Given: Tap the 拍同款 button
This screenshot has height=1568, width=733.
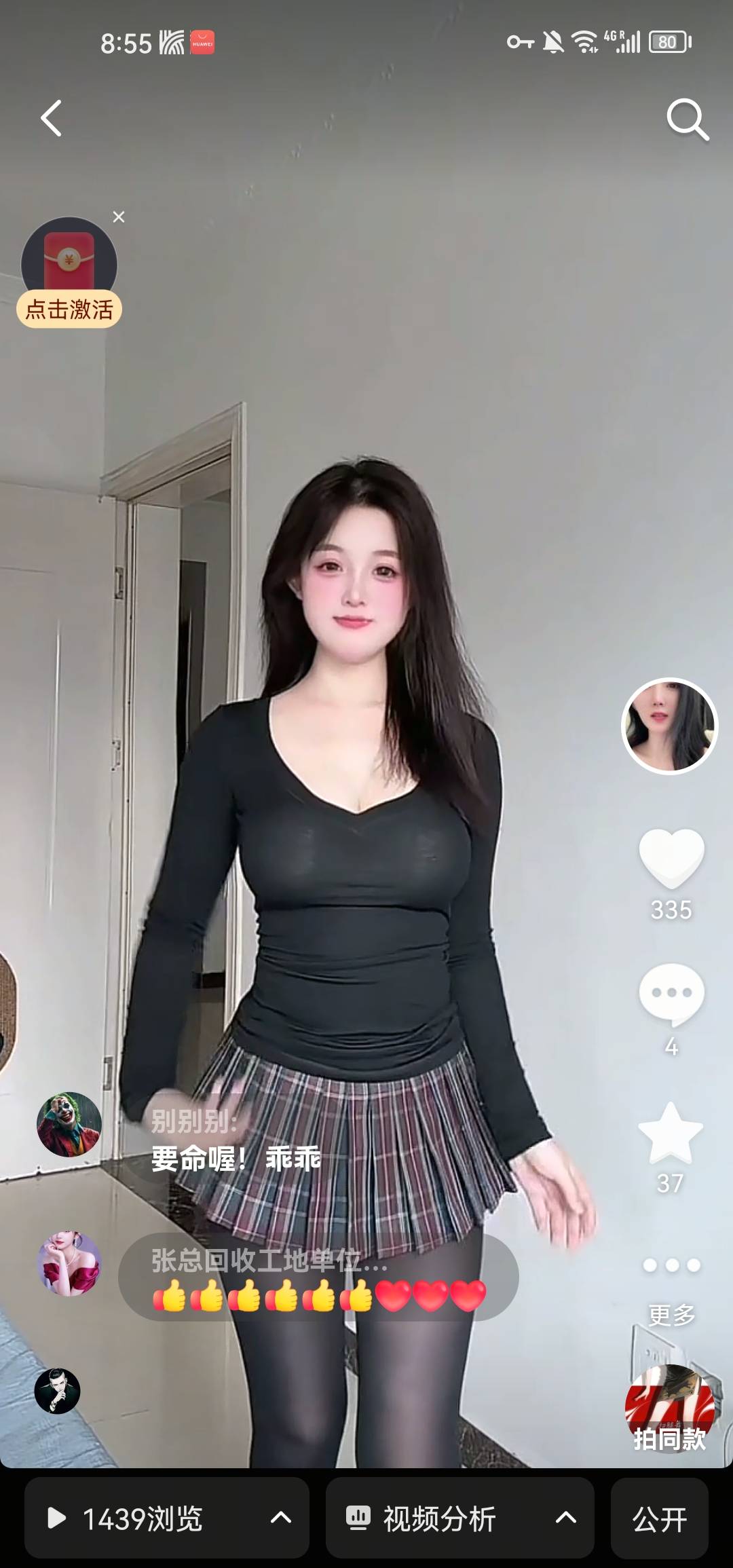Looking at the screenshot, I should pyautogui.click(x=669, y=1411).
